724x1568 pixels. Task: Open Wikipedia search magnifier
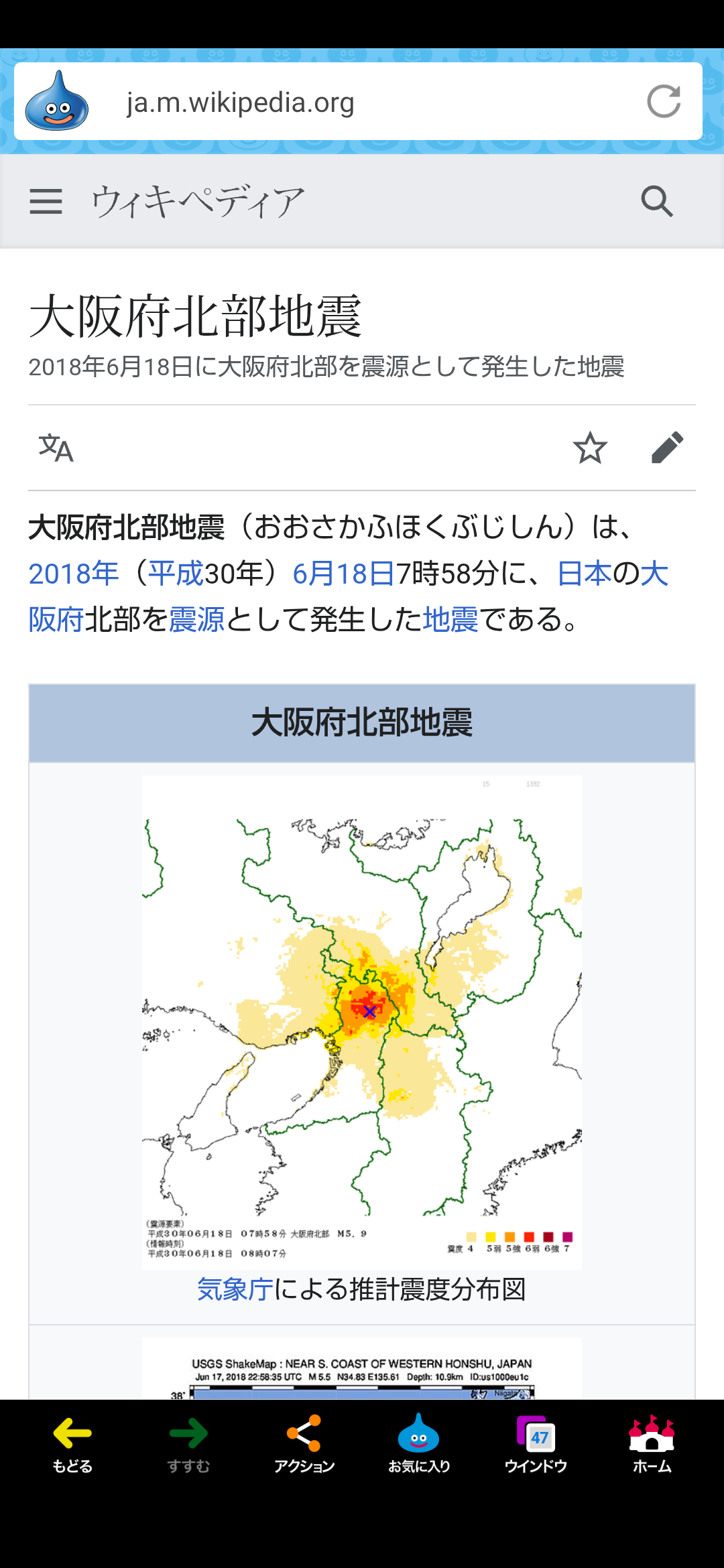click(x=656, y=201)
